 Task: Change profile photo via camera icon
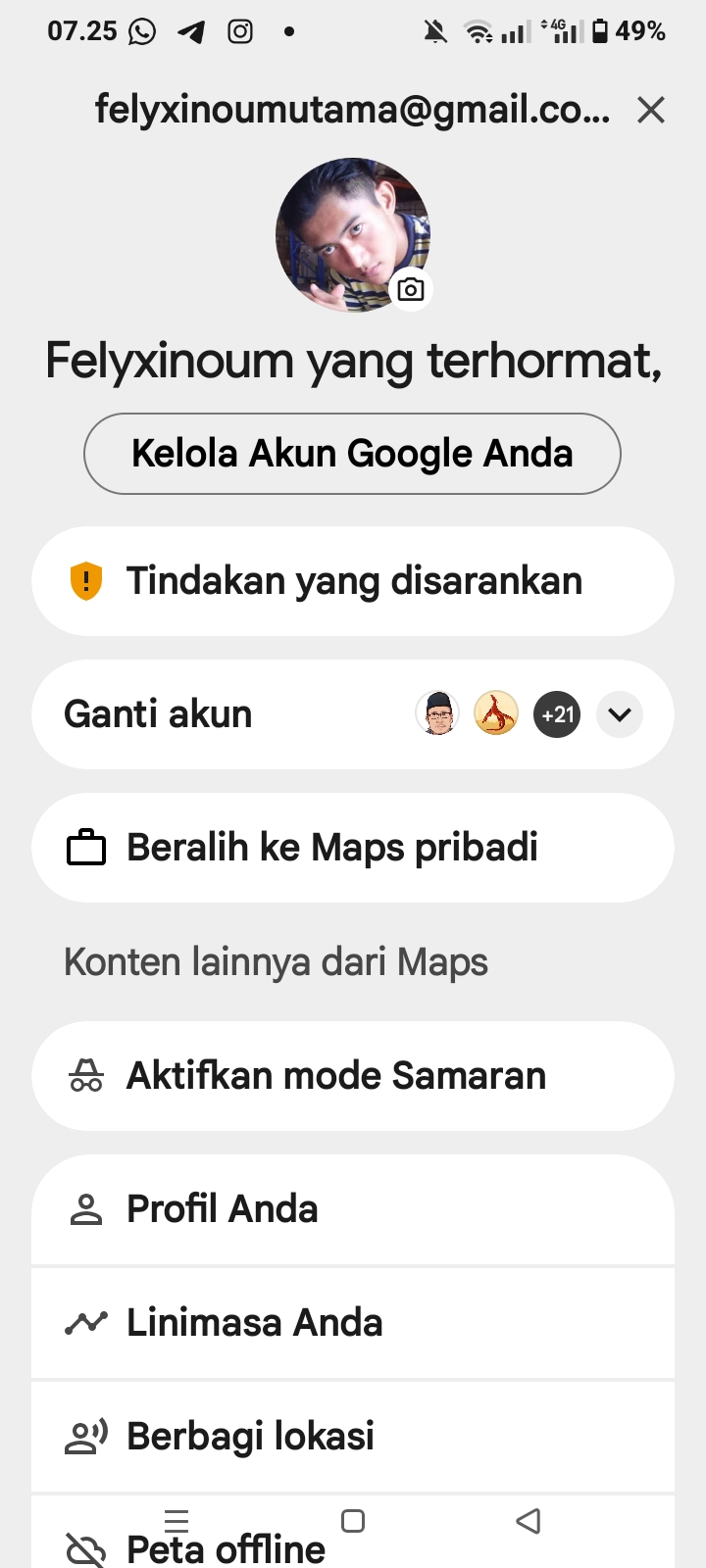(x=411, y=289)
